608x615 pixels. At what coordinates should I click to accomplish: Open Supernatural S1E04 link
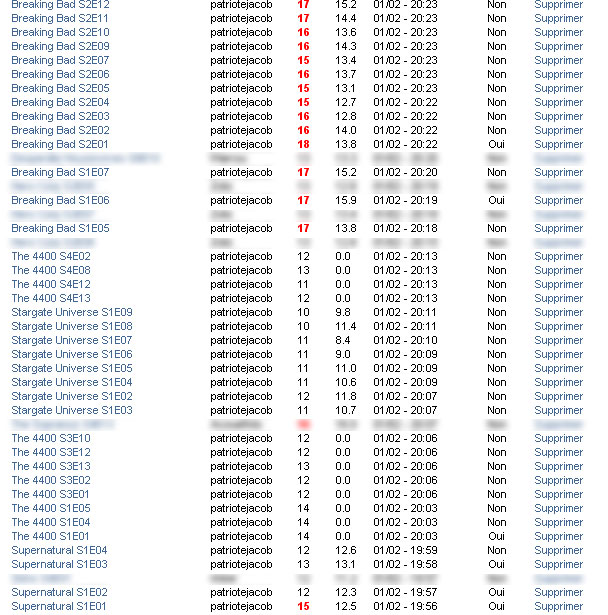point(59,551)
